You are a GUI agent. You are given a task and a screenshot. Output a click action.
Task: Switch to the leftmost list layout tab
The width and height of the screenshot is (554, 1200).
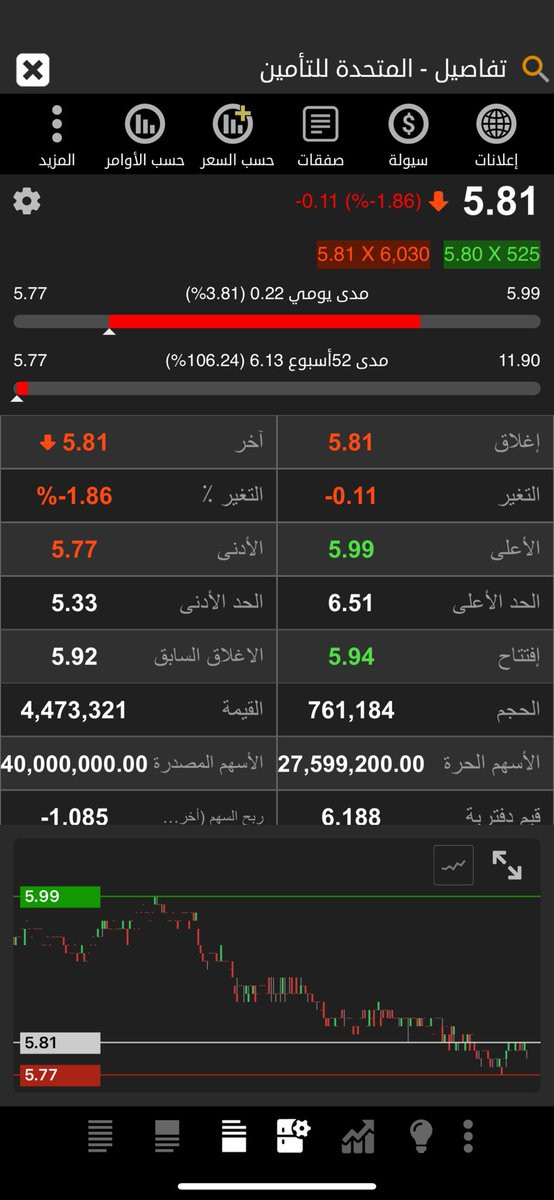(100, 1136)
